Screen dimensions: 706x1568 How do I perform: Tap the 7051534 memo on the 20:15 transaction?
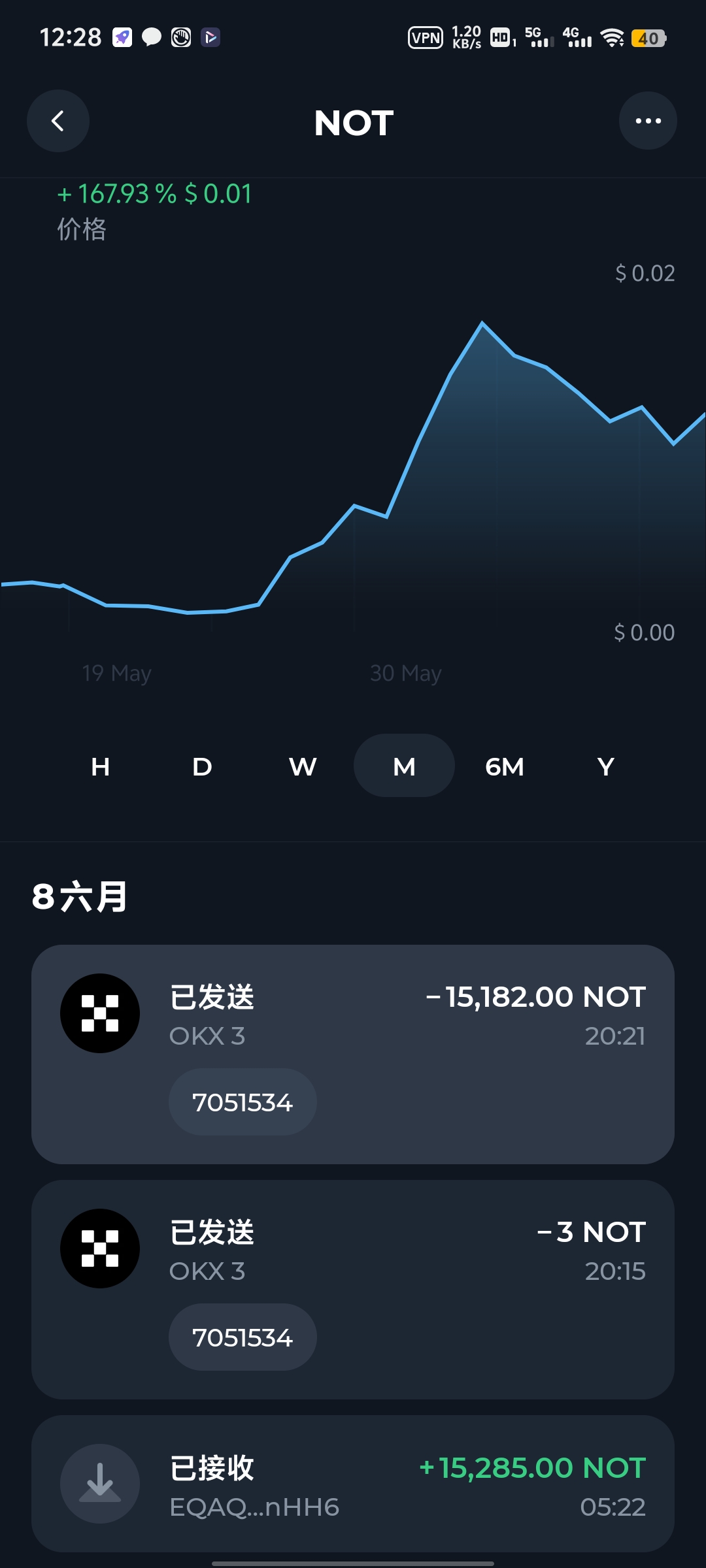pyautogui.click(x=243, y=1337)
